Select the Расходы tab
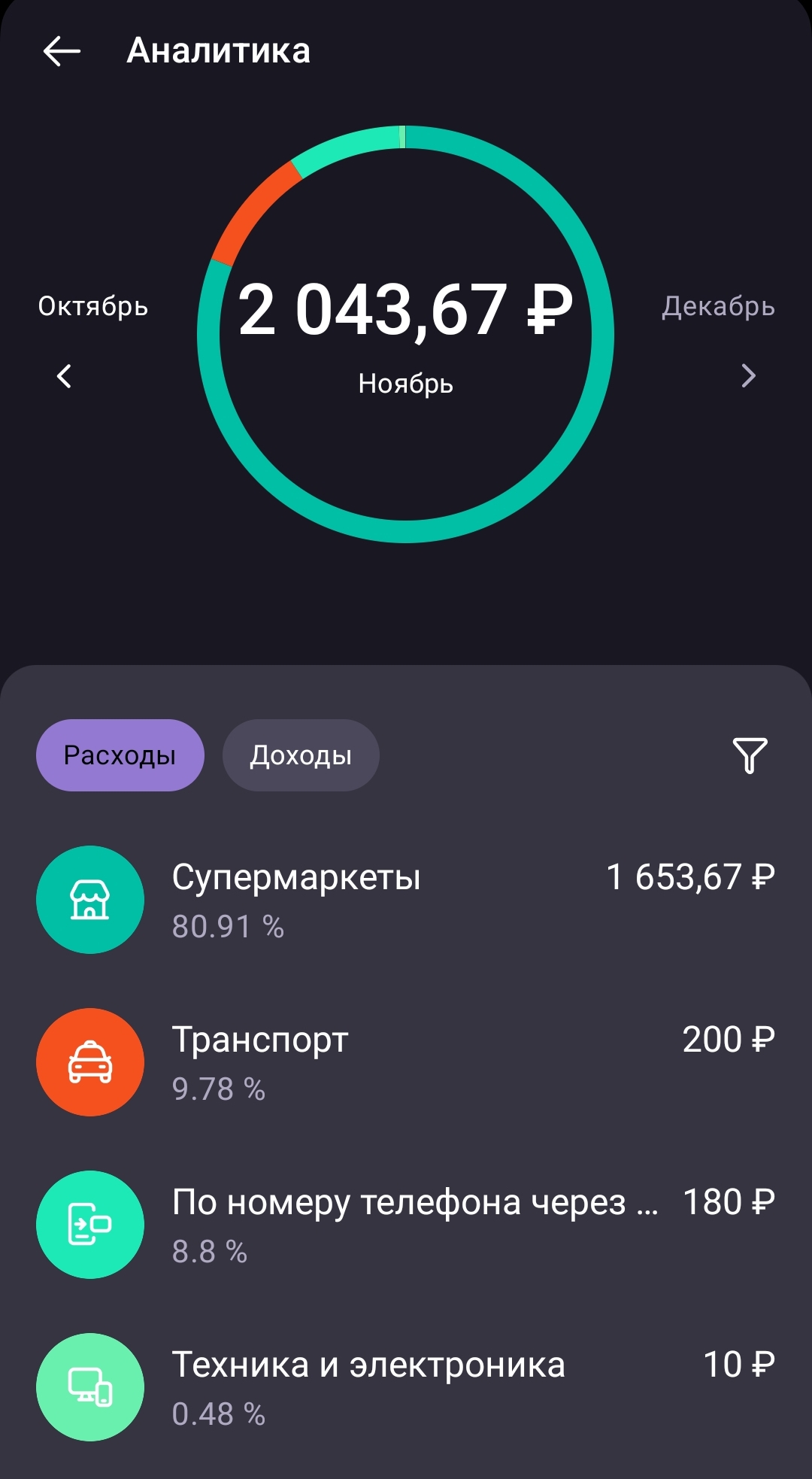Viewport: 812px width, 1479px height. click(120, 755)
